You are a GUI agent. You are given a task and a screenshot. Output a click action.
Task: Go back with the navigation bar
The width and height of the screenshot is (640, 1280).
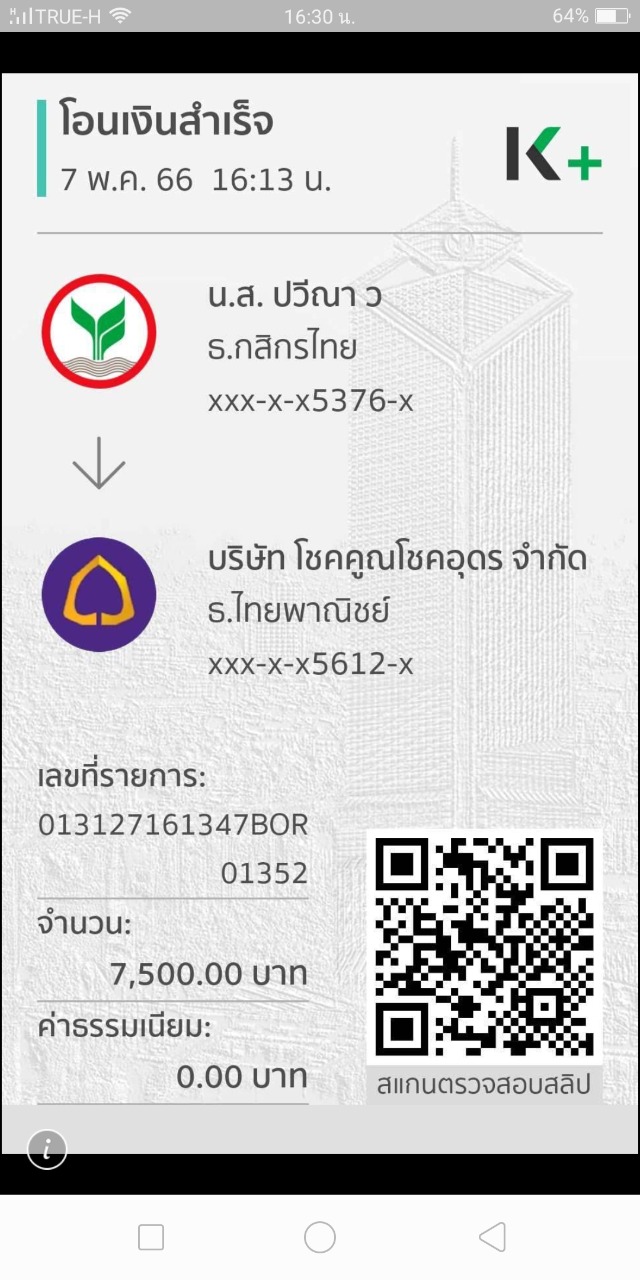[492, 1237]
